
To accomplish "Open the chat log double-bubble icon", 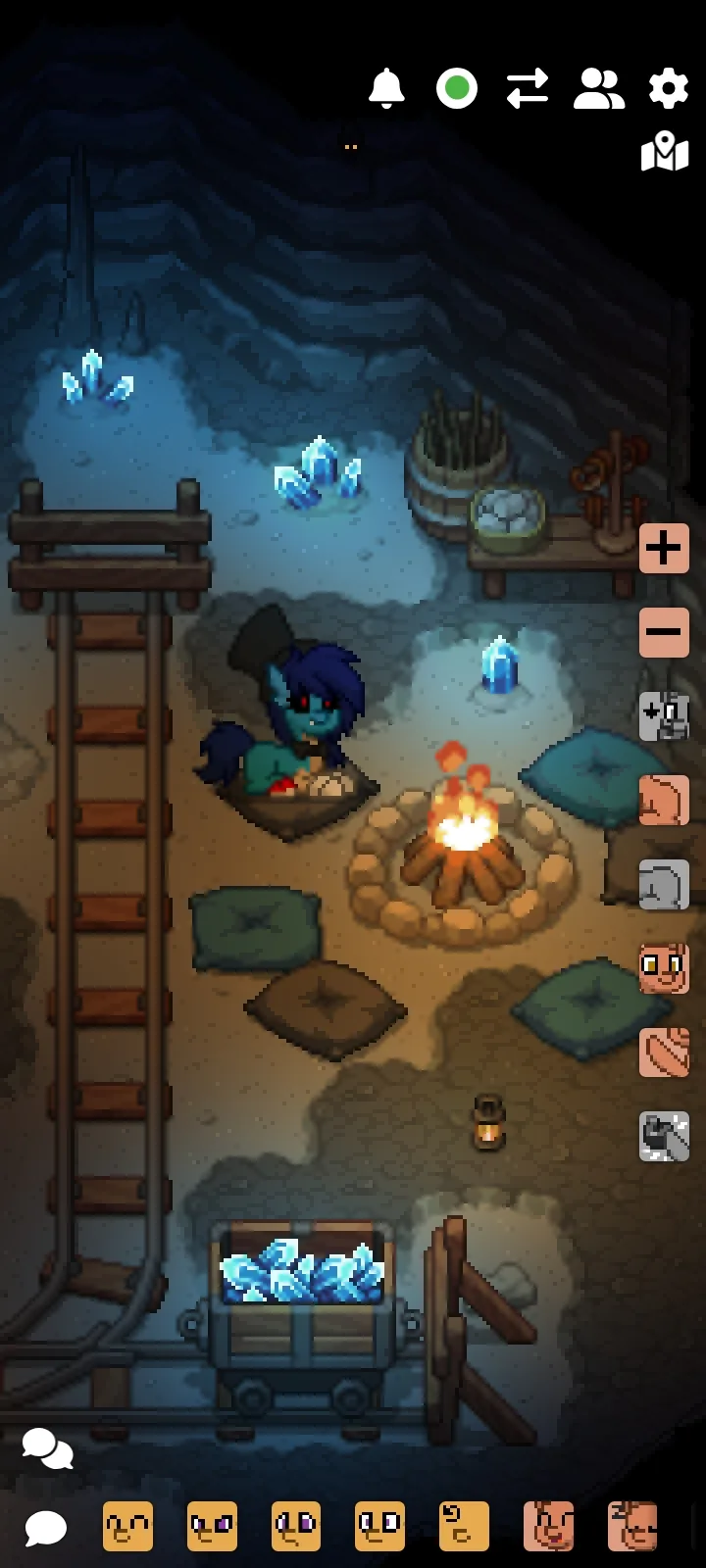I will 47,1447.
